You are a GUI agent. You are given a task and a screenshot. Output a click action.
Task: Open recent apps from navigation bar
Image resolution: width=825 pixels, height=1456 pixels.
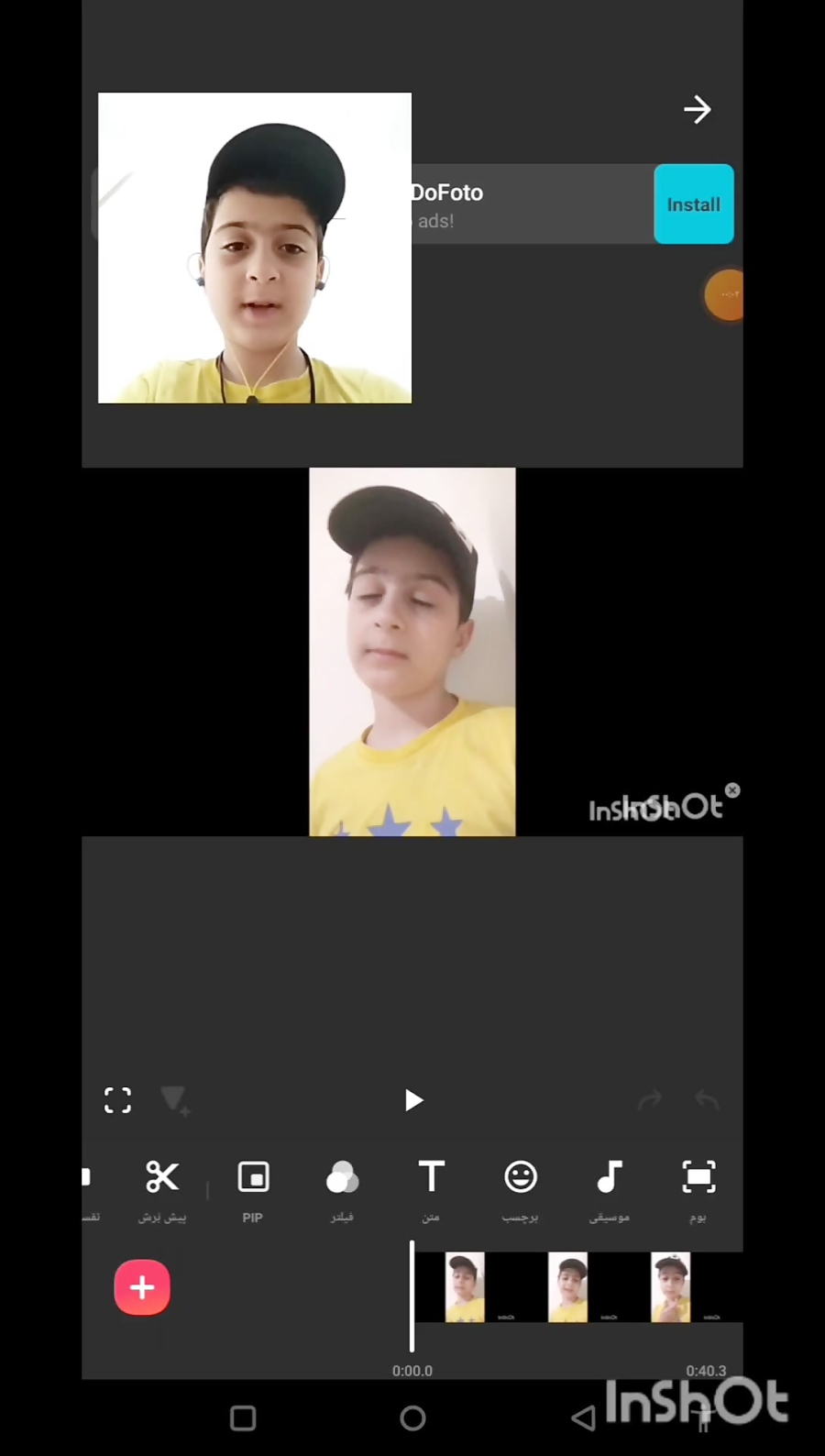[x=243, y=1418]
